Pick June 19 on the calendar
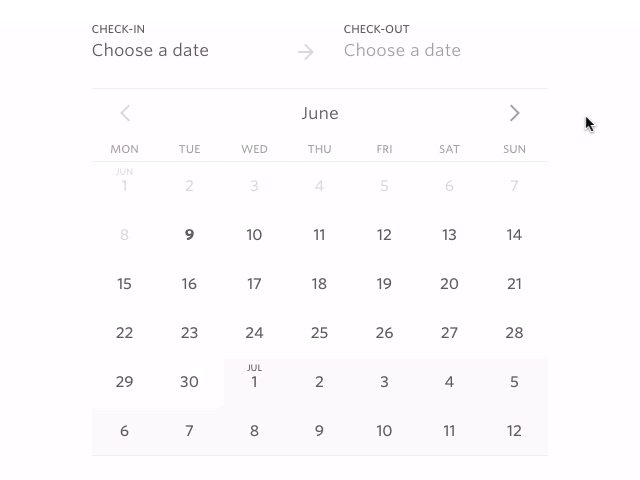640x480 pixels. [384, 284]
